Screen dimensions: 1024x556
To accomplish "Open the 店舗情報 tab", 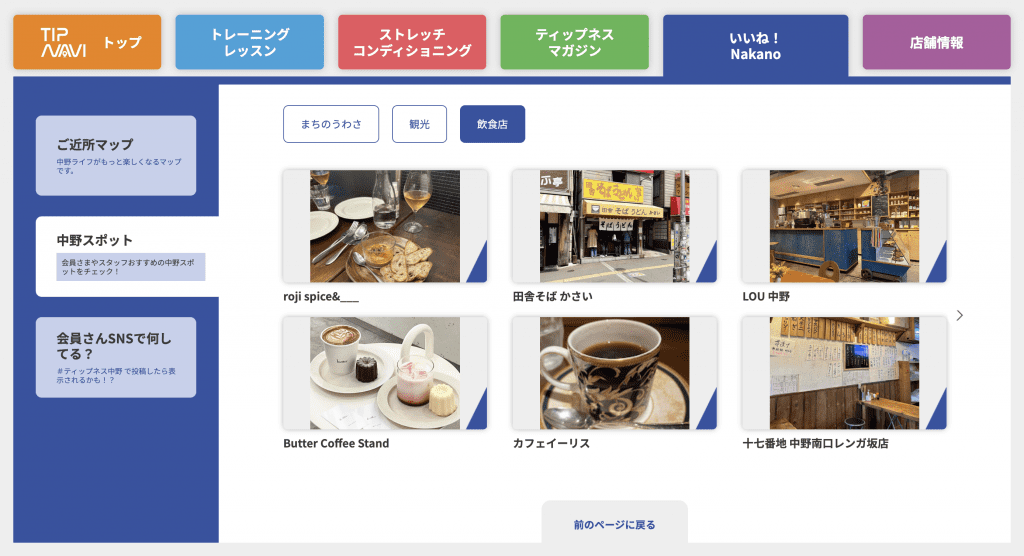I will point(936,42).
